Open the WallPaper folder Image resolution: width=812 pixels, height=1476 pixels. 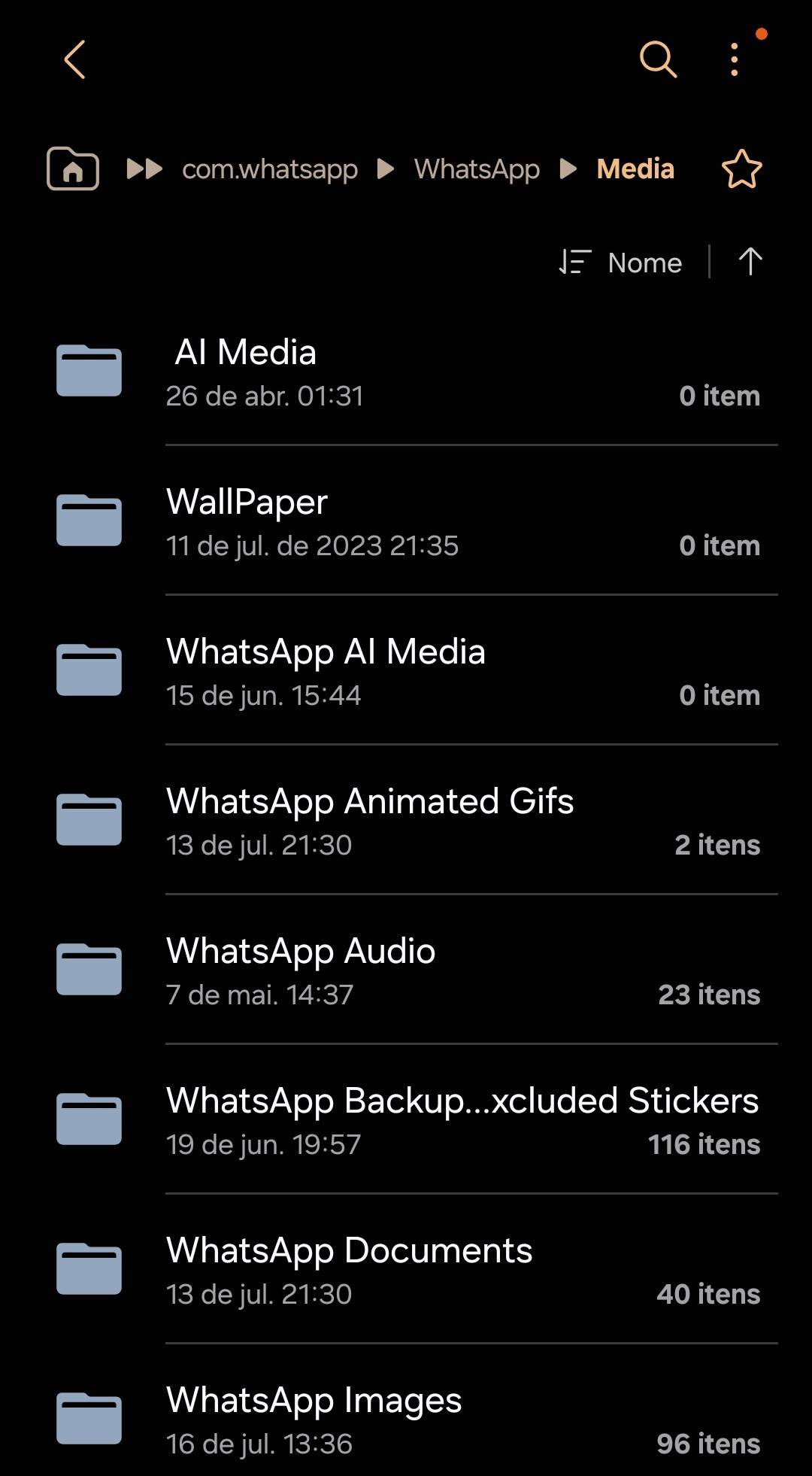coord(406,521)
